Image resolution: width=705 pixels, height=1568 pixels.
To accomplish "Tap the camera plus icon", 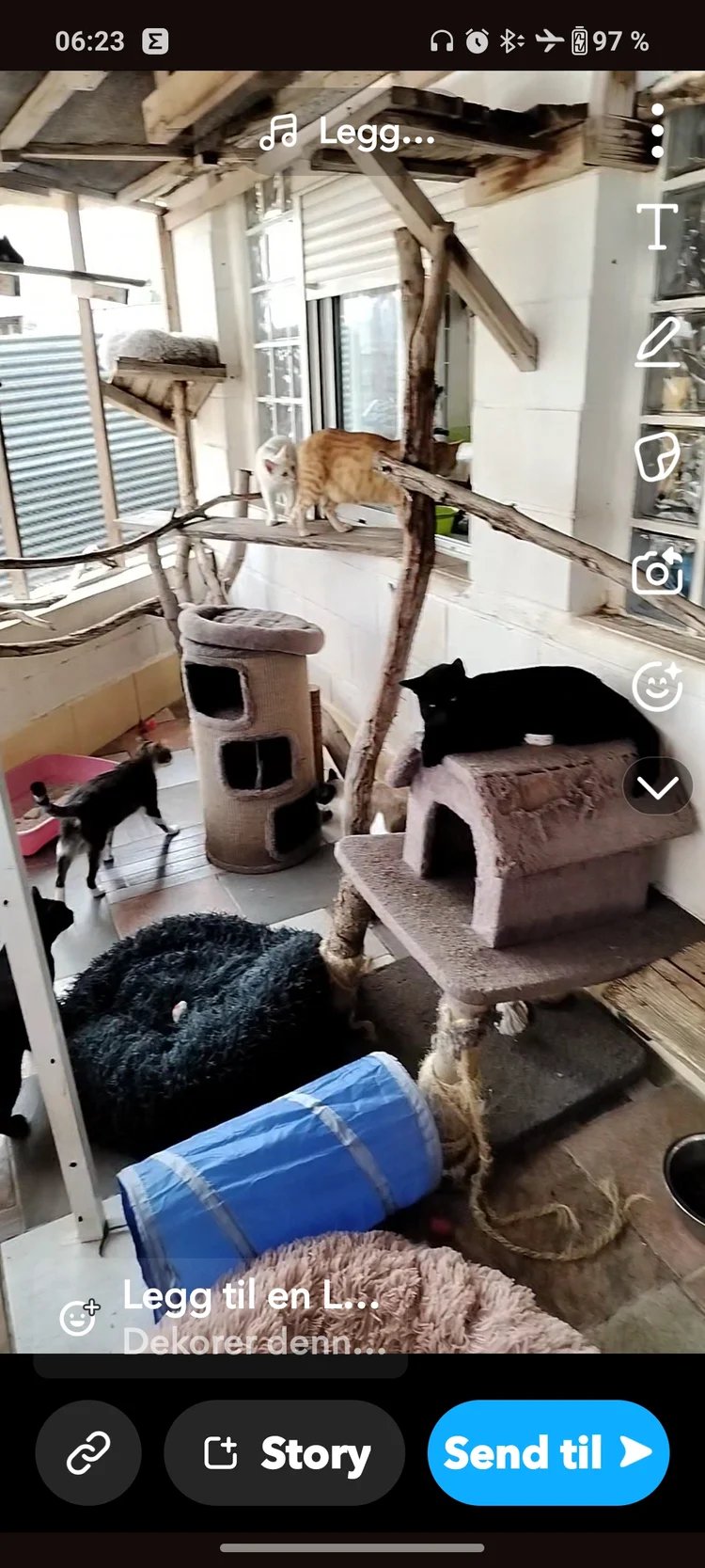I will (657, 571).
